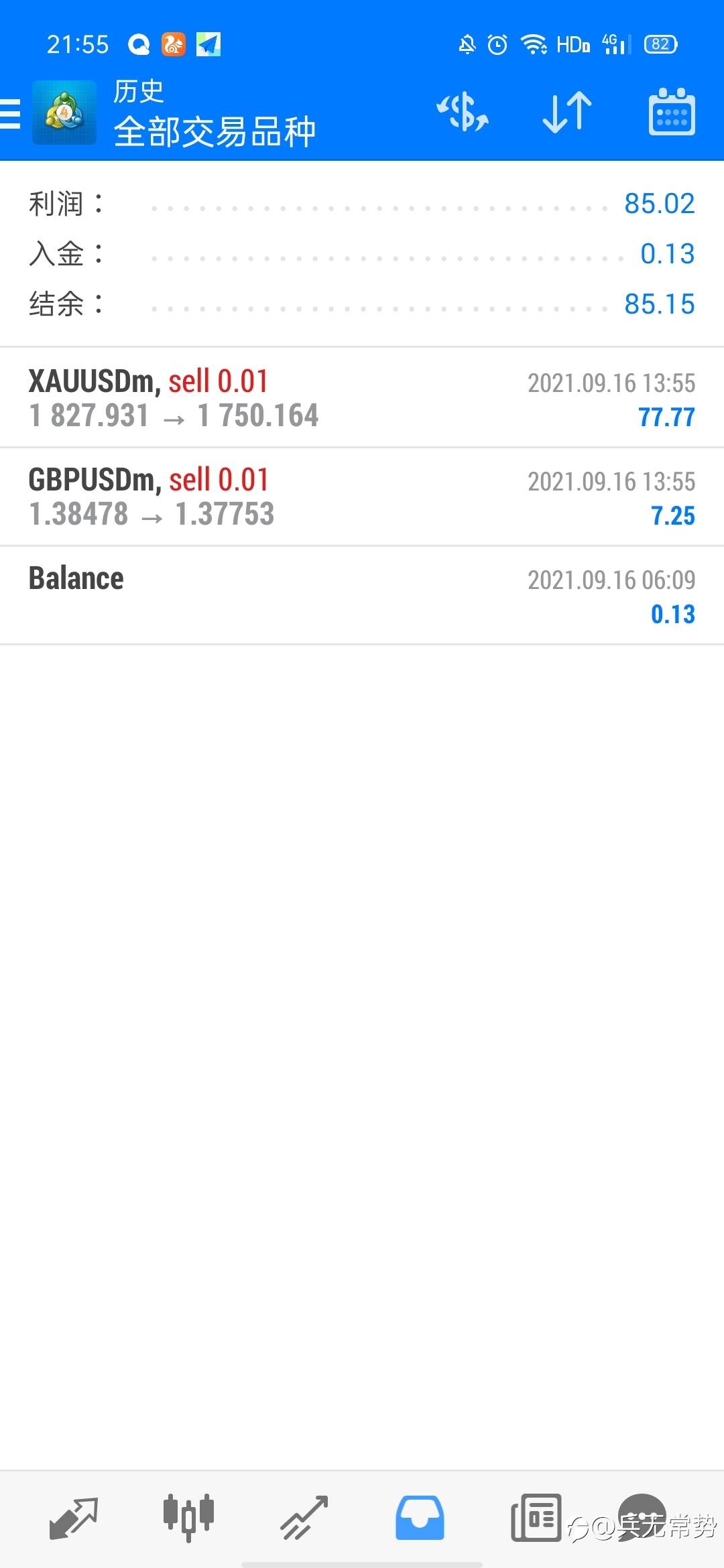Open the XAUUSDm sell trade row
This screenshot has height=1568, width=724.
click(x=362, y=398)
